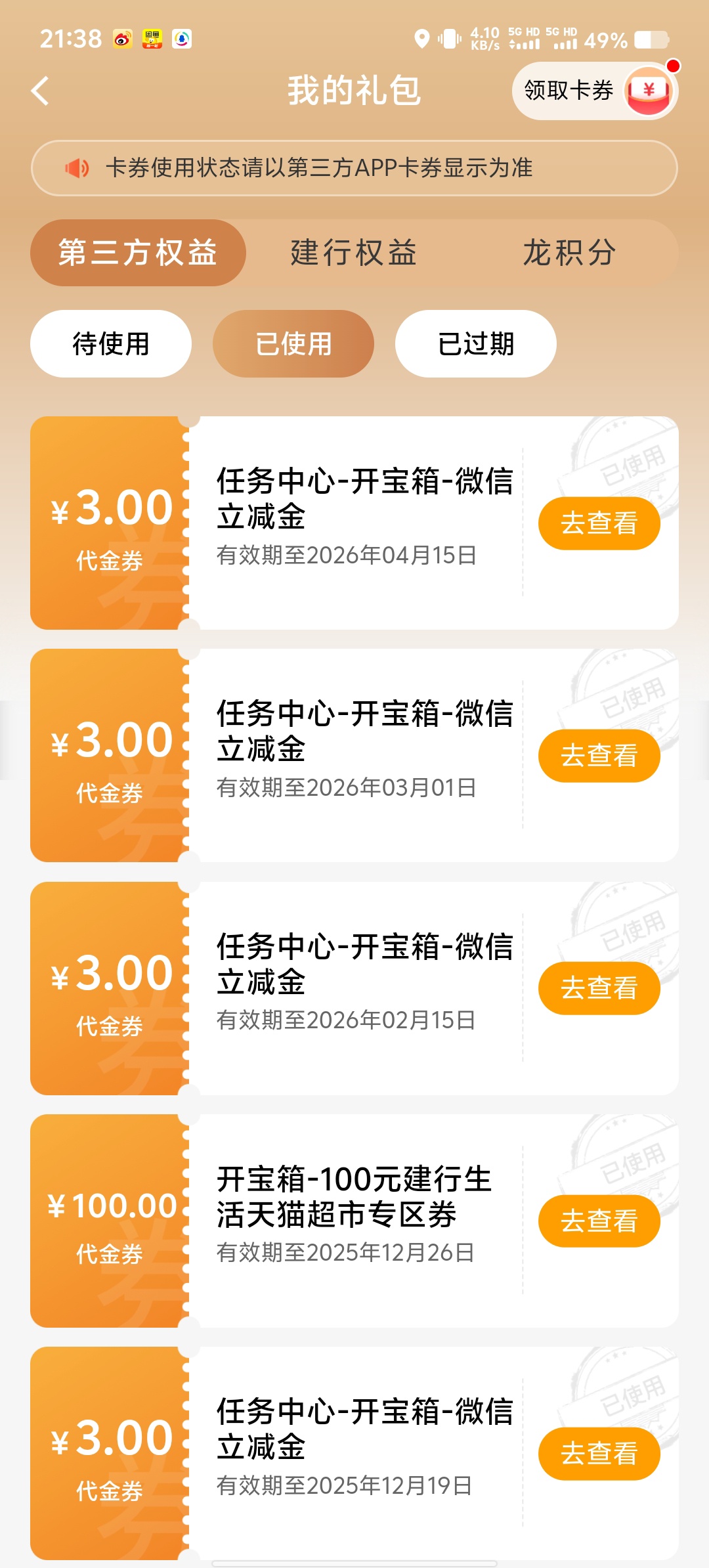Click 去查看 on the 100元天猫超市专区券

[599, 1221]
